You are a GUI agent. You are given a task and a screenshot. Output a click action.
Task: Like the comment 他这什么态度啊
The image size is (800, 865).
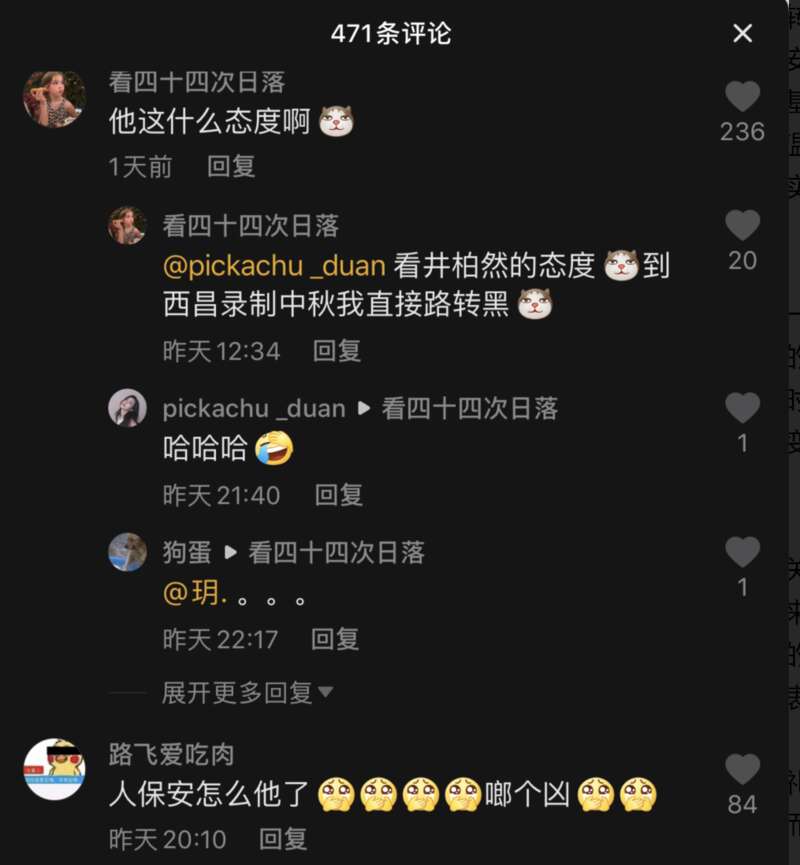pyautogui.click(x=742, y=97)
